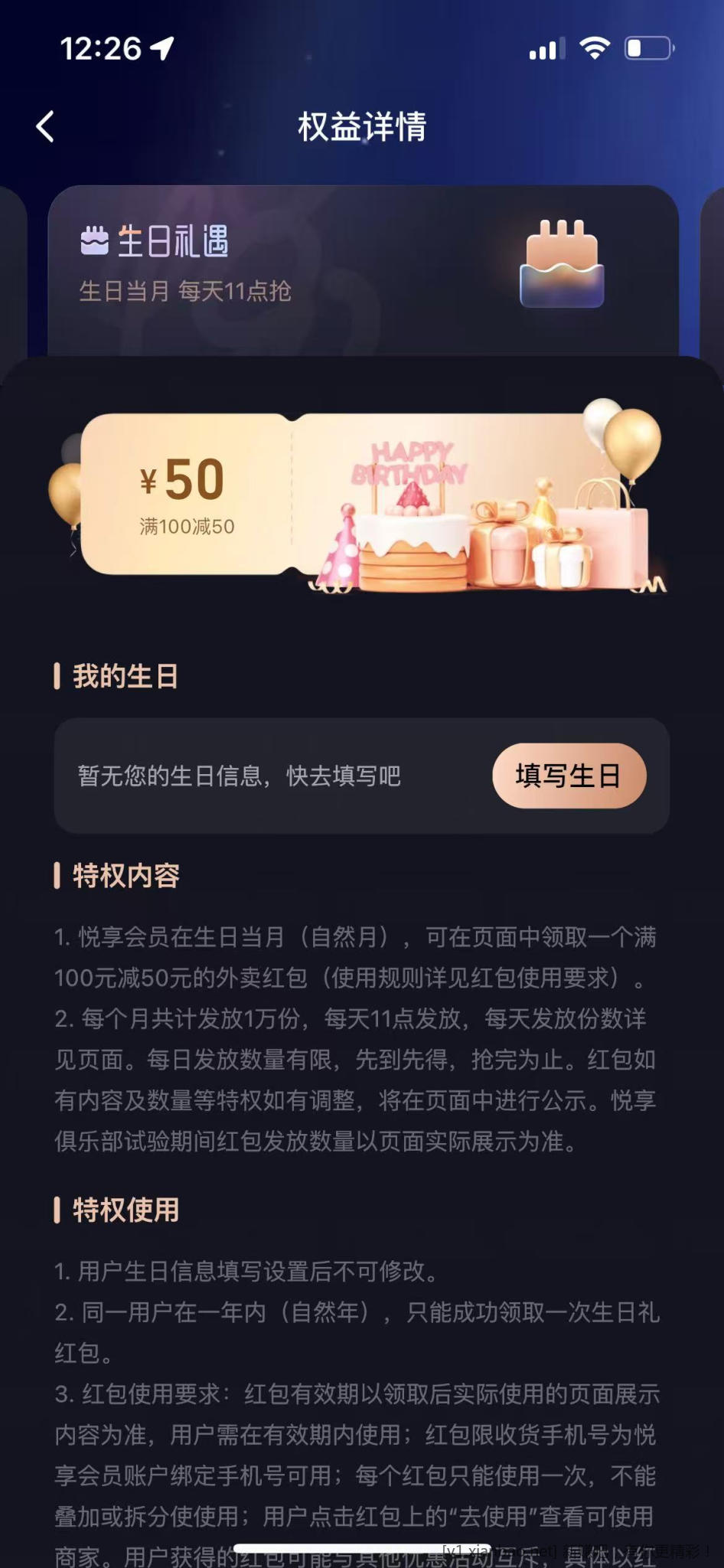Go back using the top-left arrow

[46, 126]
